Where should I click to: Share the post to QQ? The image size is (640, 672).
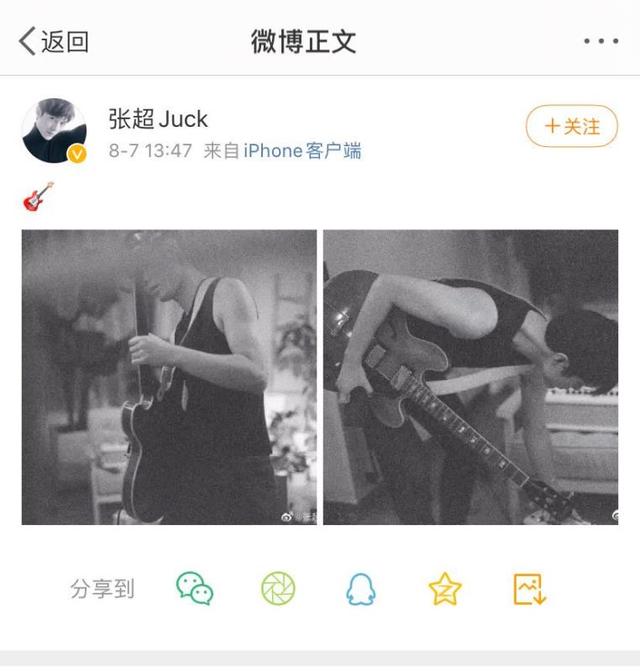pos(361,588)
